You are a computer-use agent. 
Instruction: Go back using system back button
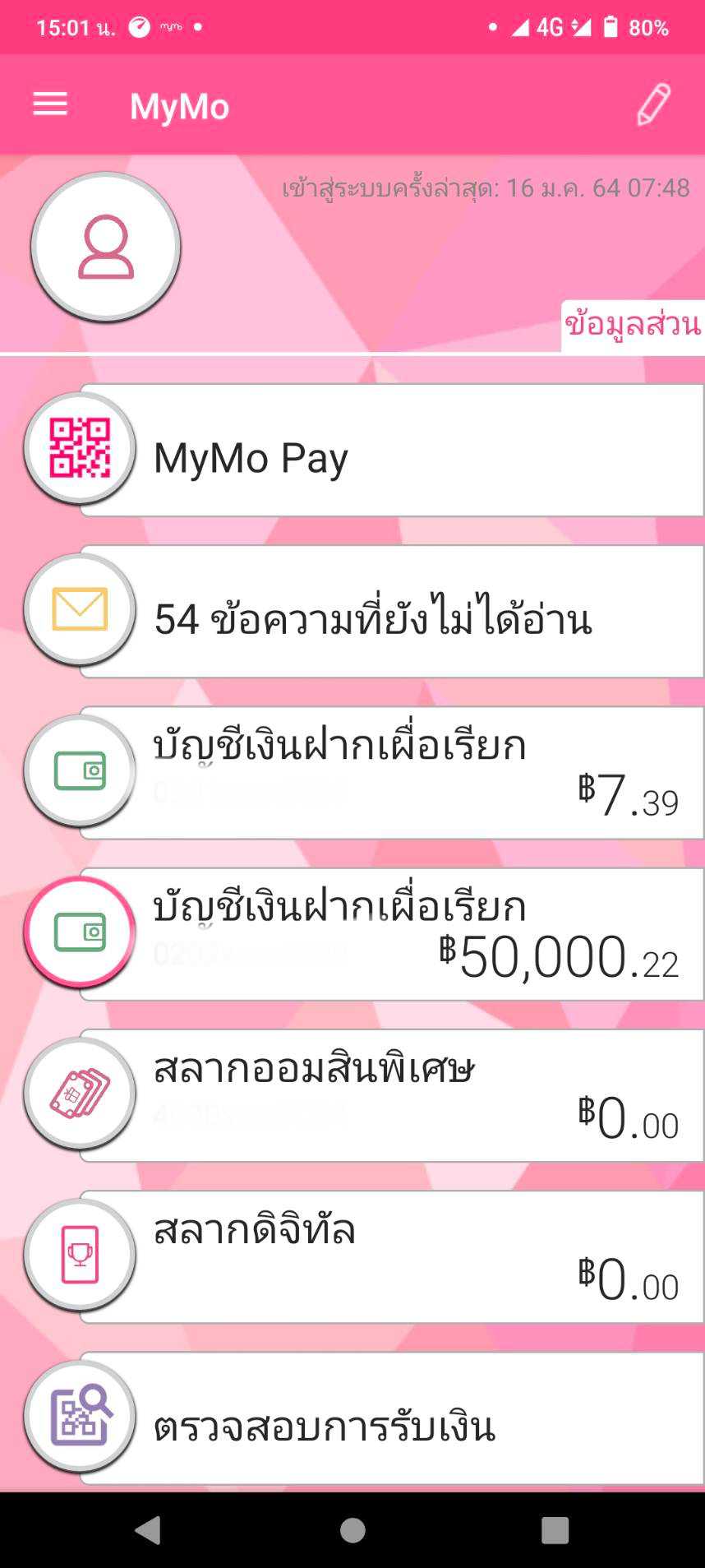[x=148, y=1530]
